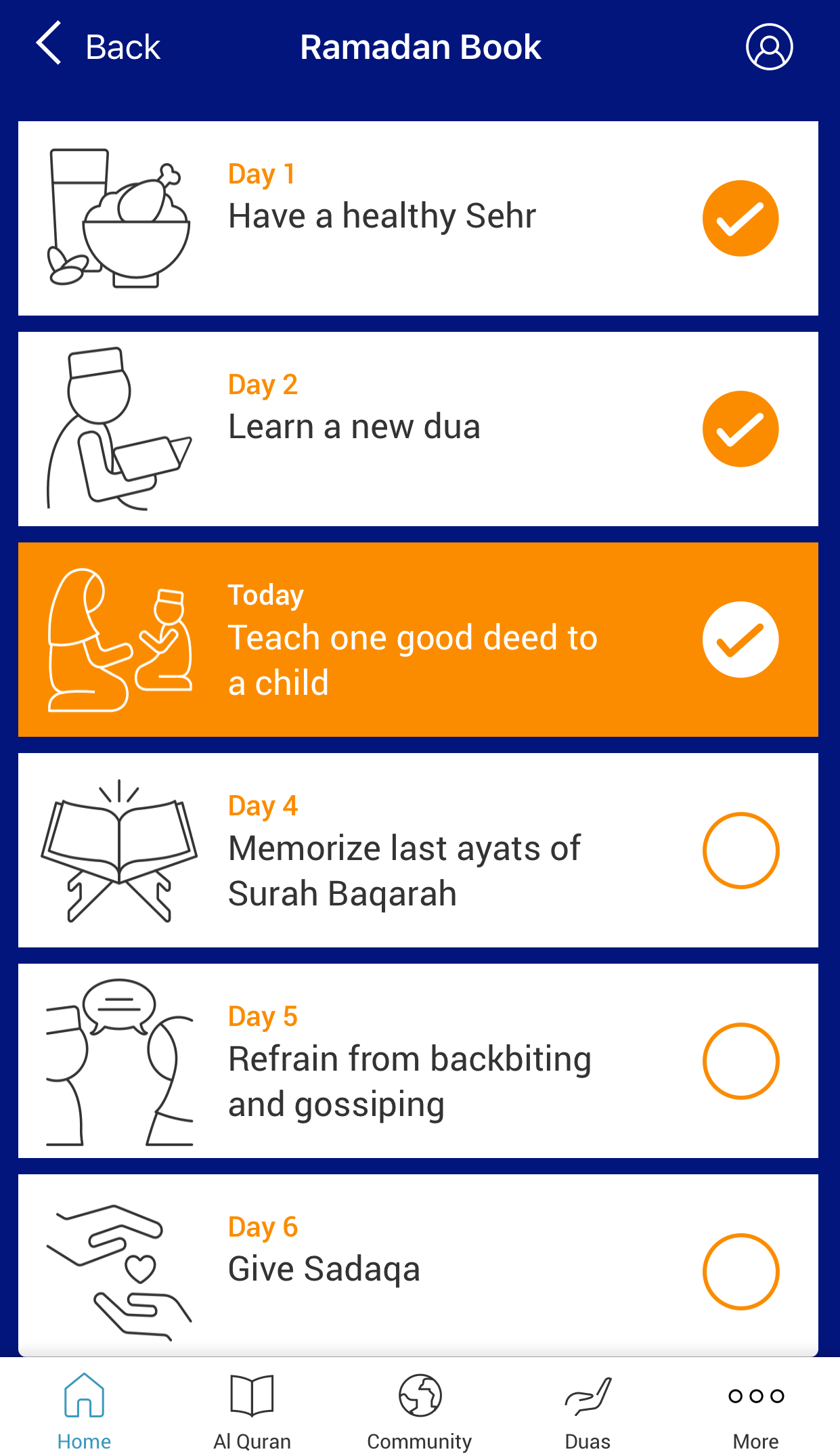Image resolution: width=840 pixels, height=1456 pixels.
Task: Uncheck Day 1 Have a healthy Sehr
Action: click(740, 219)
